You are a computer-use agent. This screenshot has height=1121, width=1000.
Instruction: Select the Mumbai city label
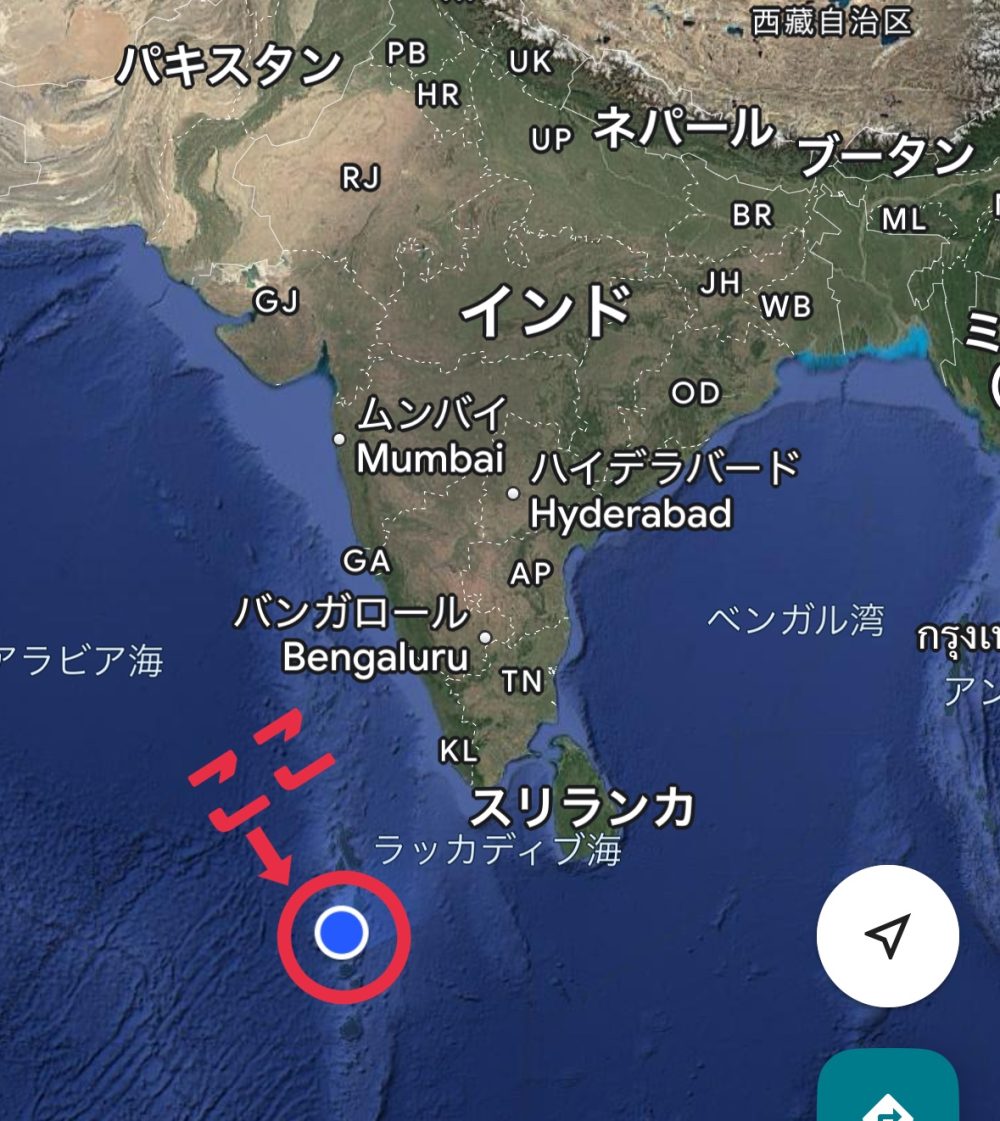click(x=431, y=458)
